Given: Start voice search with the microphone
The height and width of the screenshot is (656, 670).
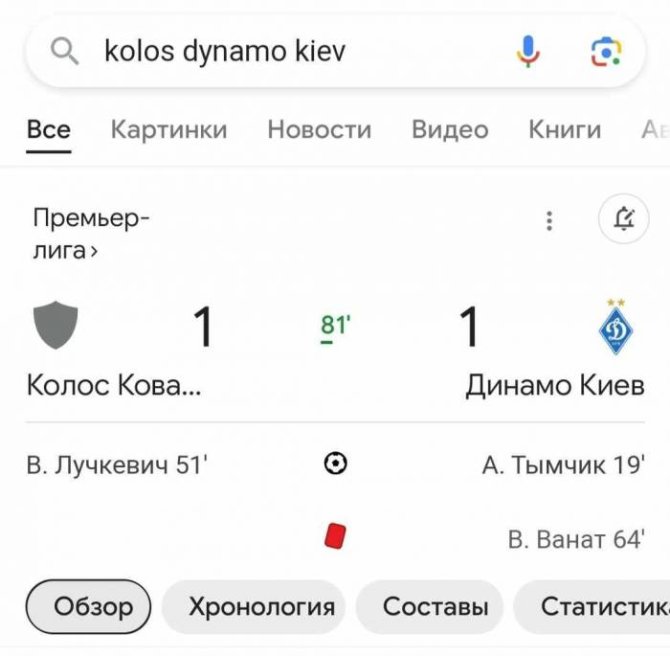Looking at the screenshot, I should [528, 52].
